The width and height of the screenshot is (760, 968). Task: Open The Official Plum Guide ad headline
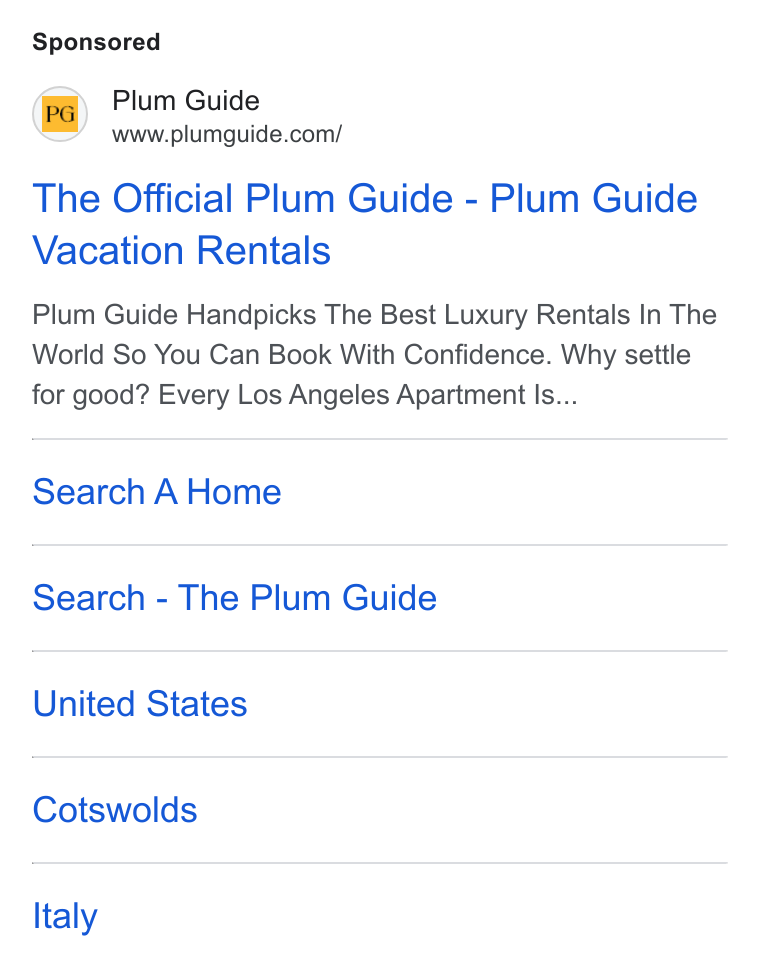click(365, 224)
